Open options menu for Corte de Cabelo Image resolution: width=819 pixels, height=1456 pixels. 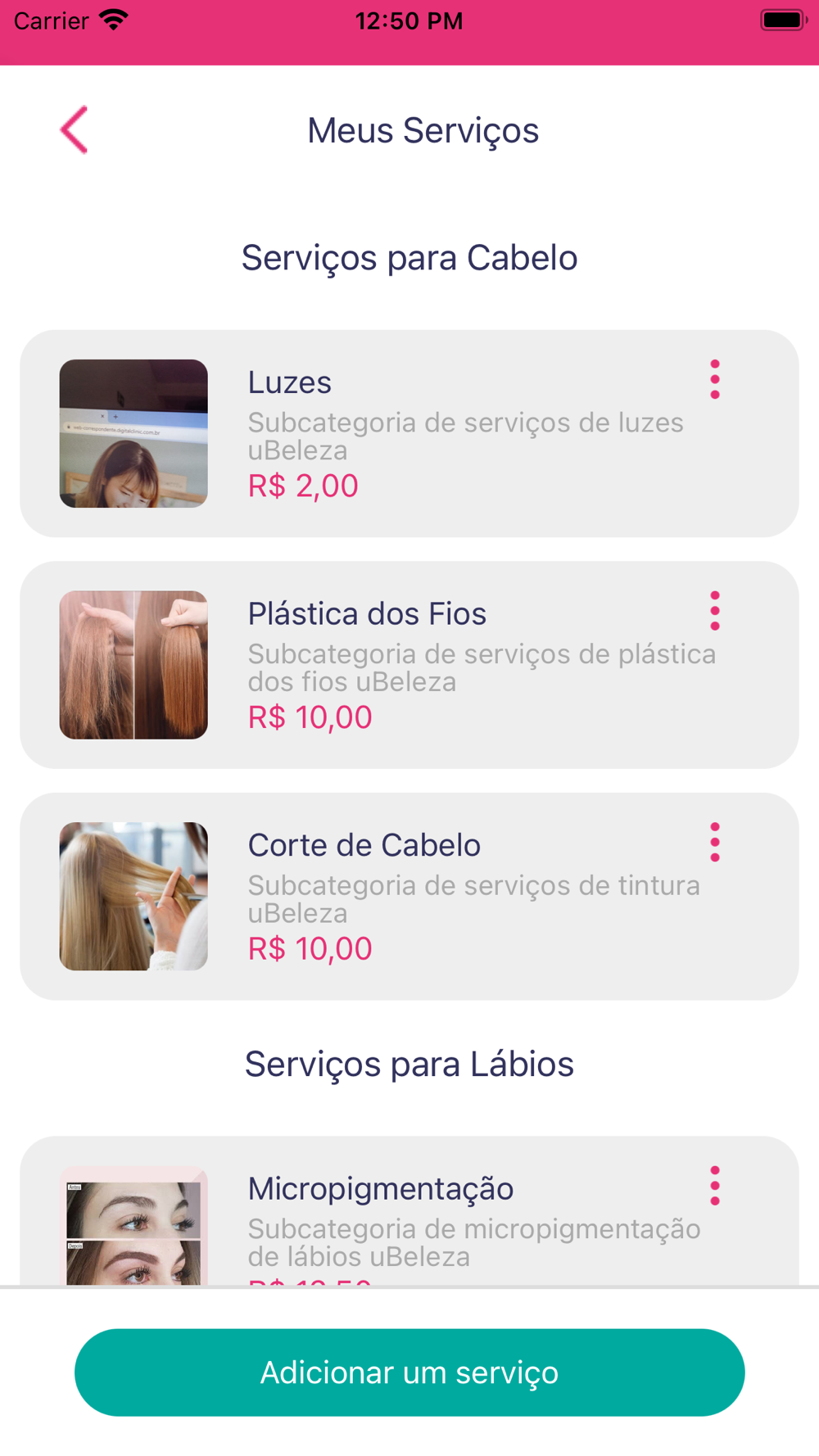(715, 843)
